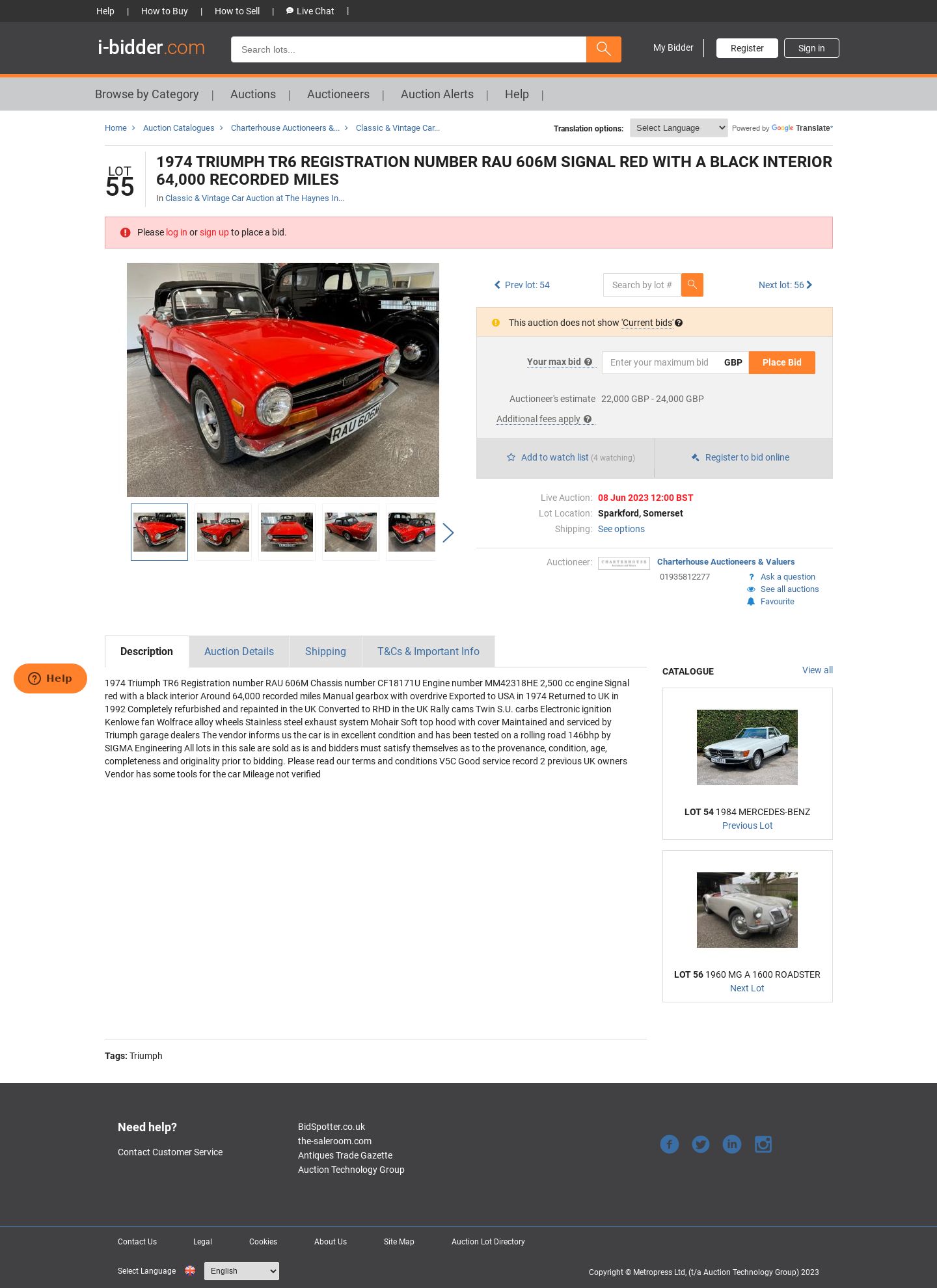This screenshot has height=1288, width=937.
Task: Tap the Sign in button
Action: pos(811,48)
